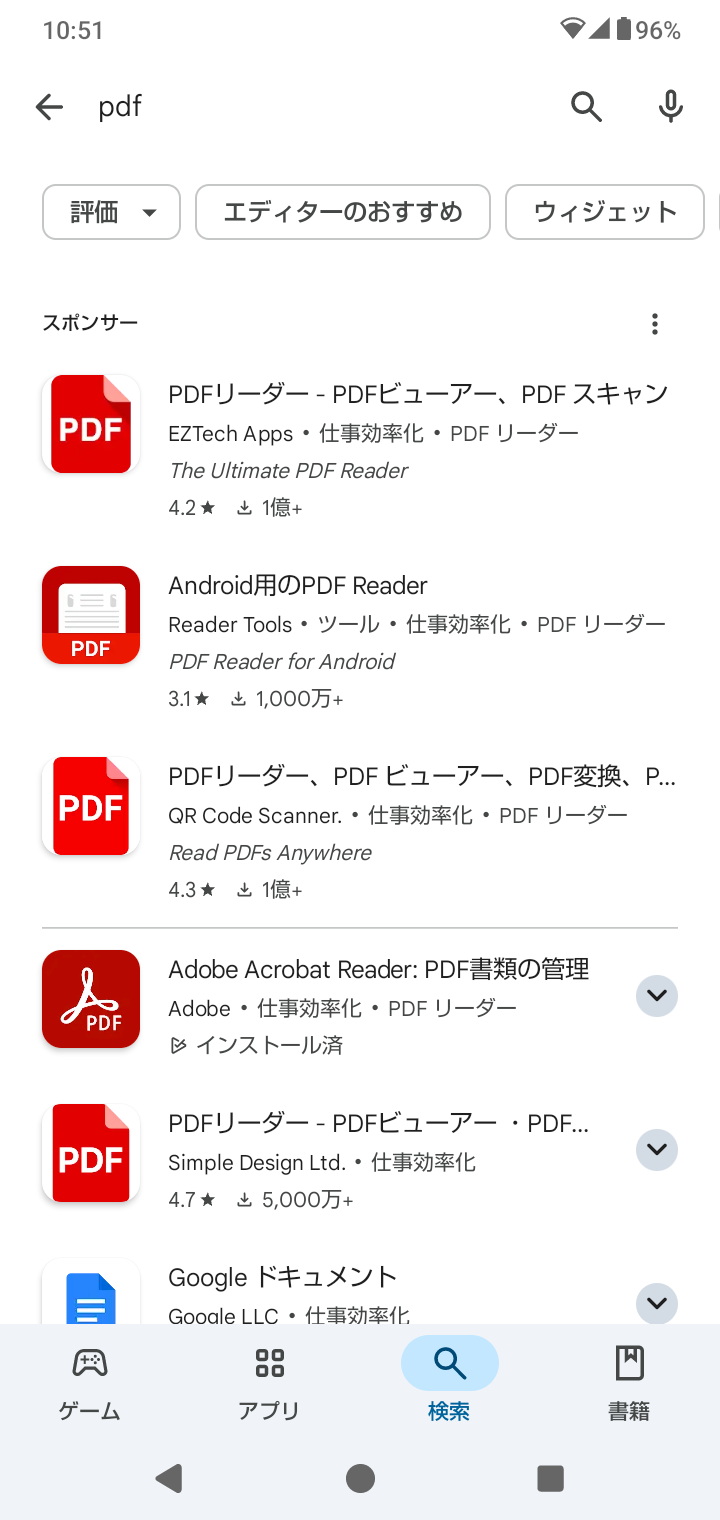Expand details for Adobe Acrobat Reader
This screenshot has height=1520, width=720.
tap(657, 996)
